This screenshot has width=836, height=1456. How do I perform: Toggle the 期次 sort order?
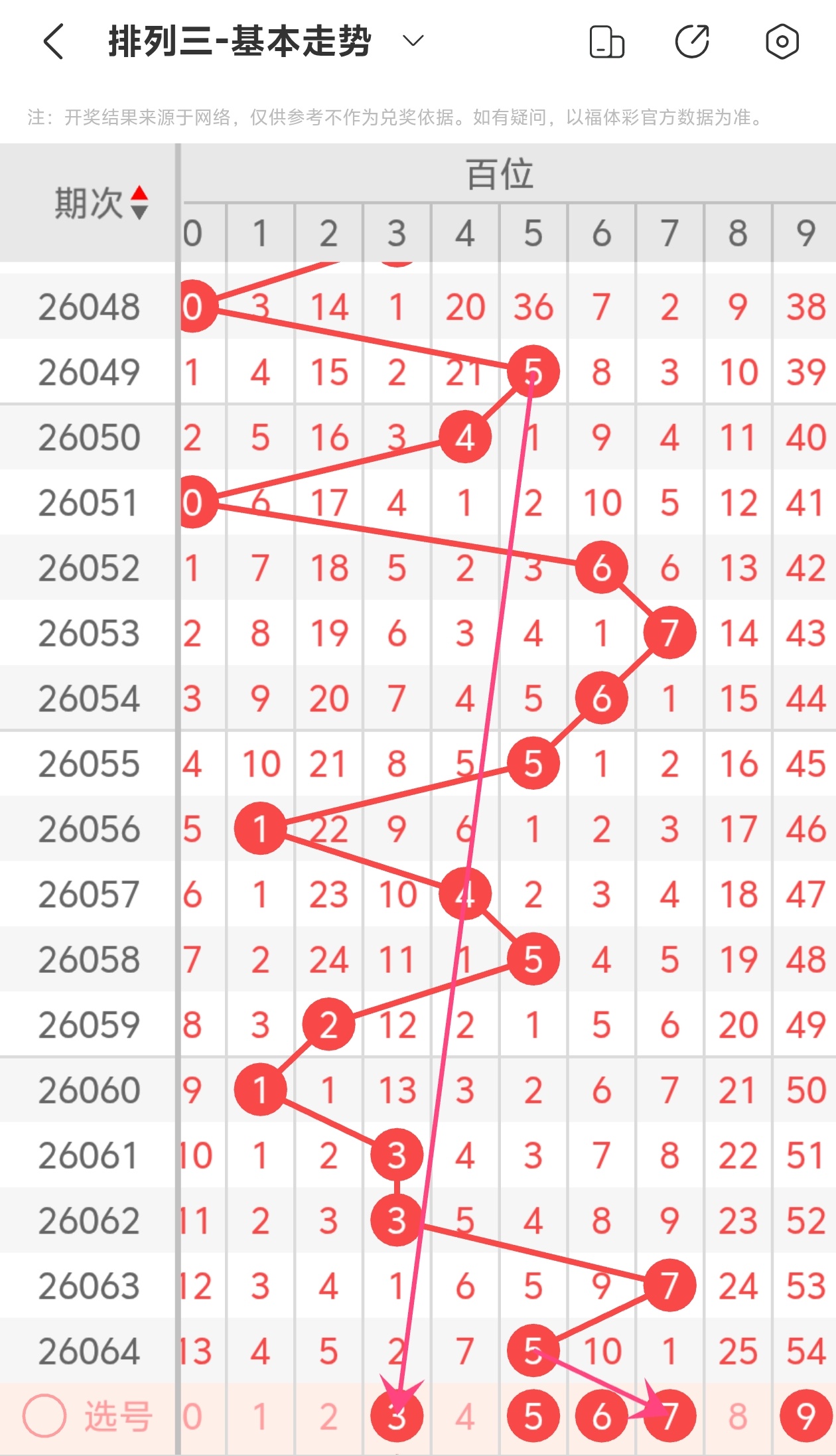tap(139, 202)
